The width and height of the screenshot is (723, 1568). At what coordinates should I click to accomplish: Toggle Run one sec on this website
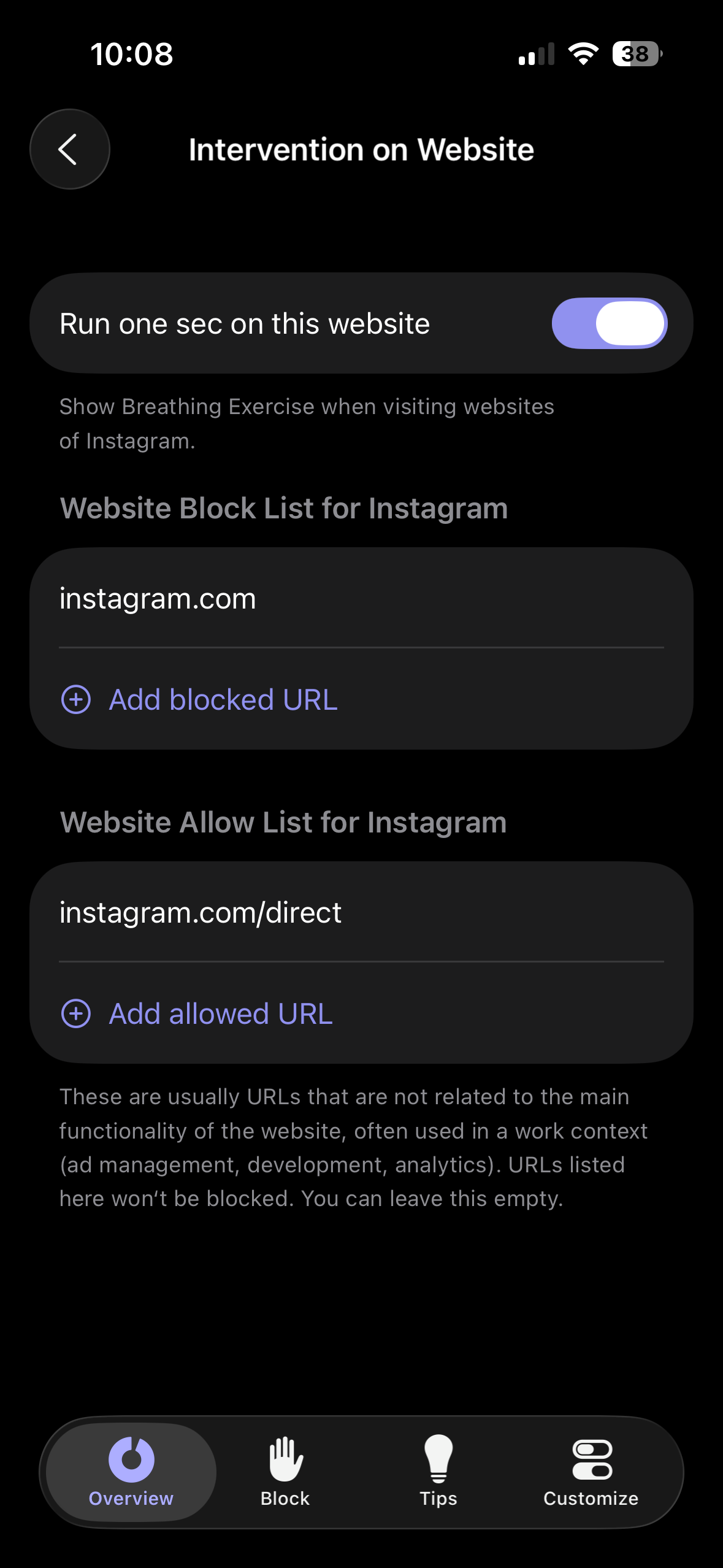pos(610,323)
